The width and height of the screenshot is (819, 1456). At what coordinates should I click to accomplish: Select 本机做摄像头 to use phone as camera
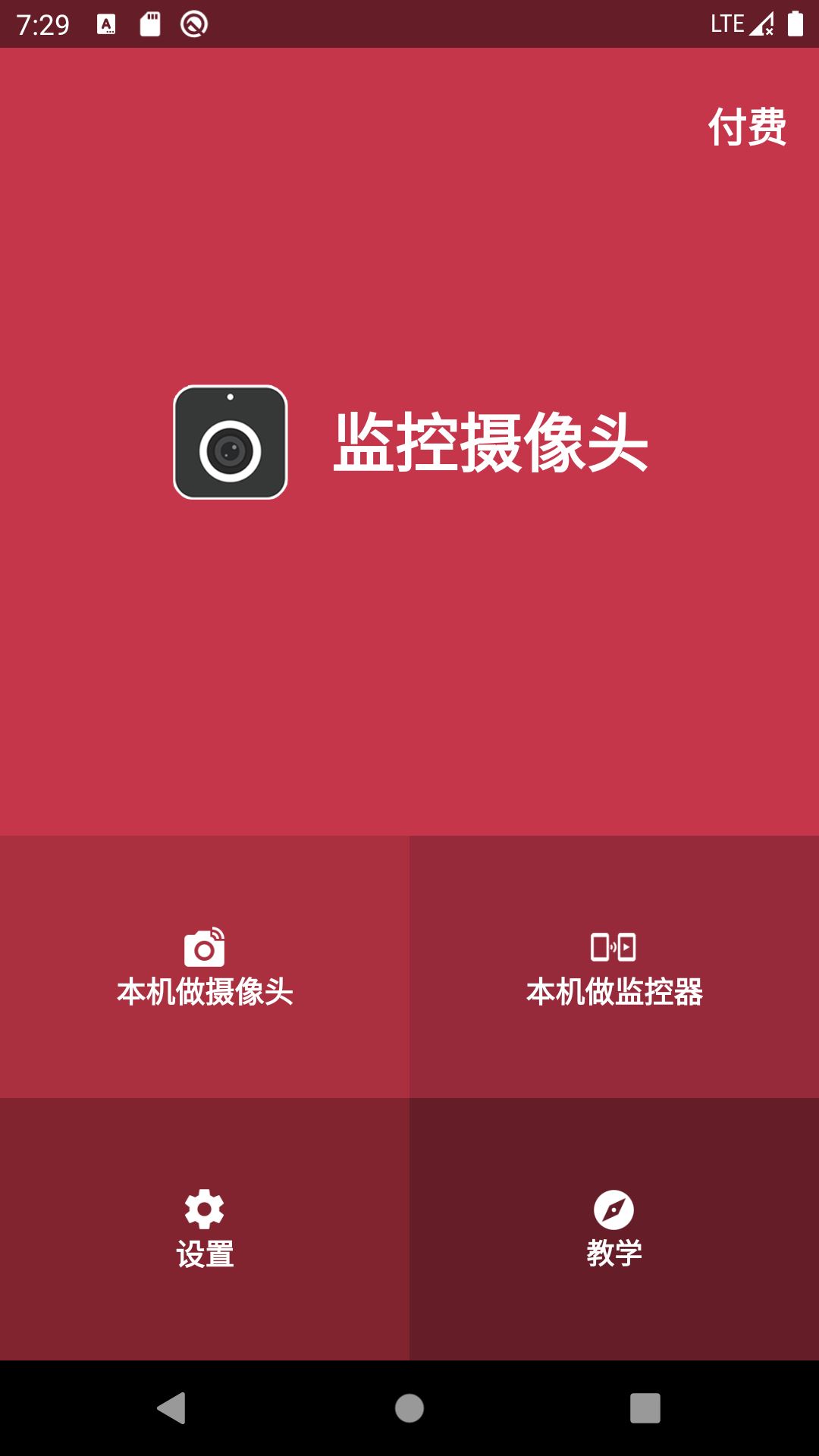pyautogui.click(x=205, y=967)
